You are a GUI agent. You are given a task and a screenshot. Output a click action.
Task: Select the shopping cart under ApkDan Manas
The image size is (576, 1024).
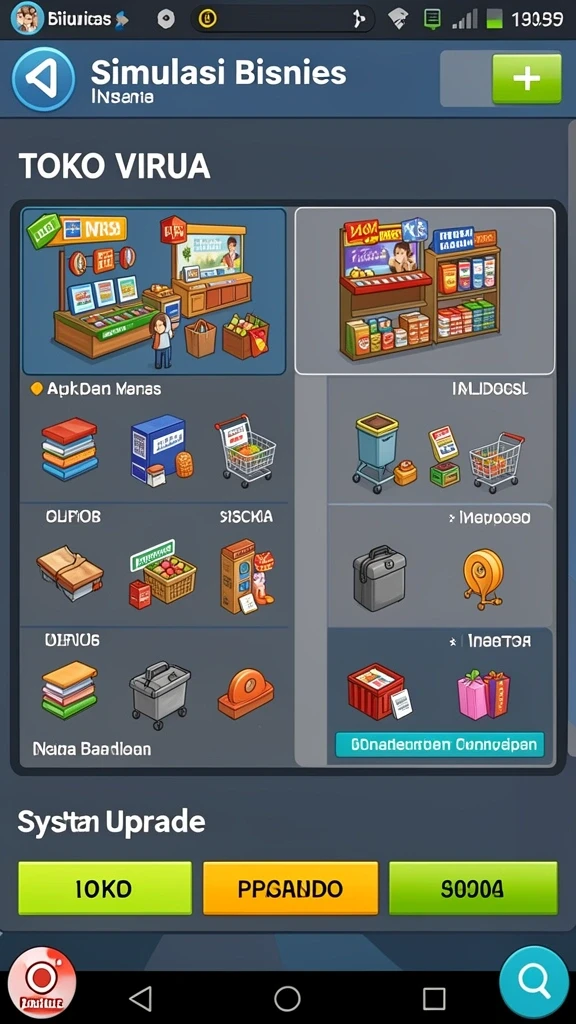pyautogui.click(x=246, y=450)
